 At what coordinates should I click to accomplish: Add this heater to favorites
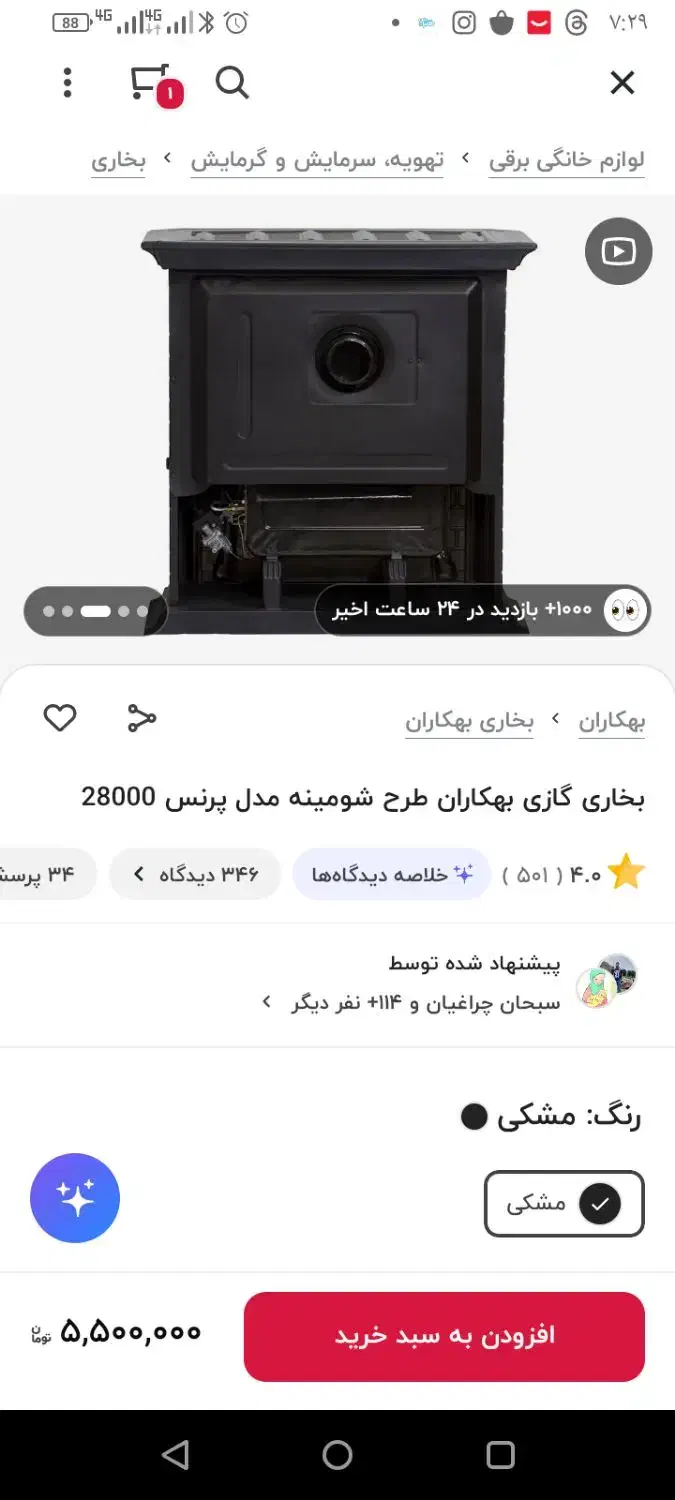(x=60, y=718)
